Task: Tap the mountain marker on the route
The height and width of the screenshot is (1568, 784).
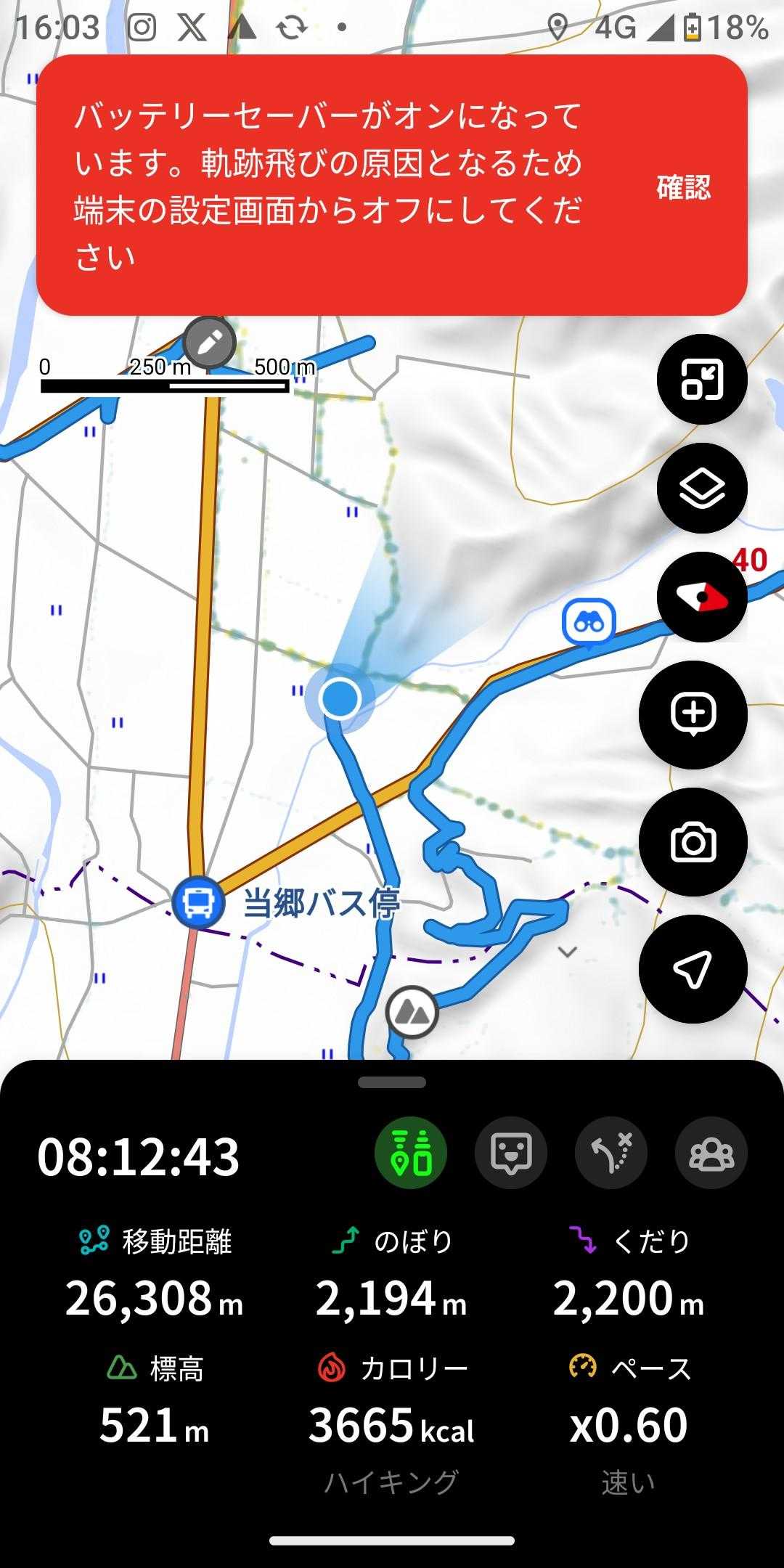Action: click(x=412, y=1012)
